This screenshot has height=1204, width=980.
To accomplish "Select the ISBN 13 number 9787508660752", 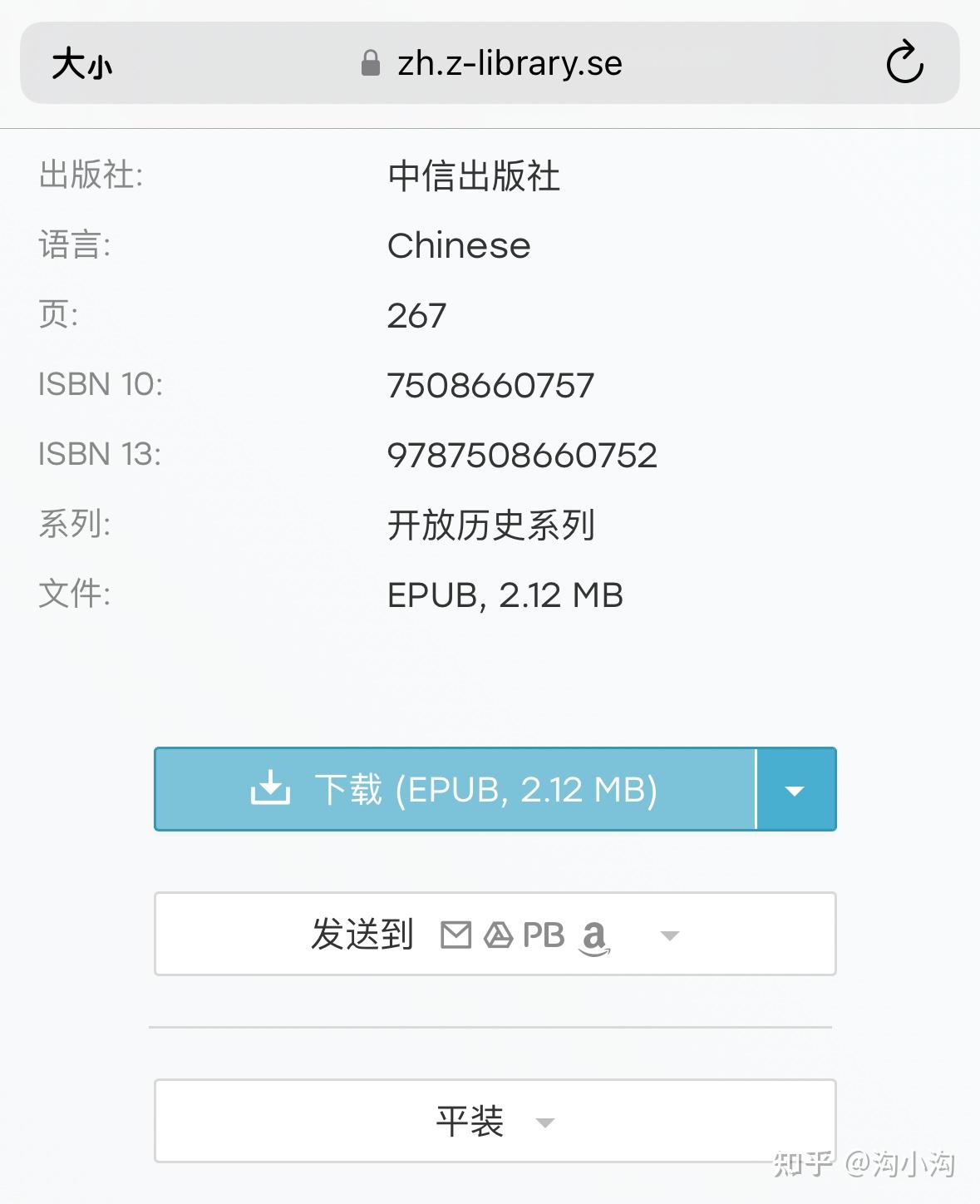I will [x=523, y=454].
